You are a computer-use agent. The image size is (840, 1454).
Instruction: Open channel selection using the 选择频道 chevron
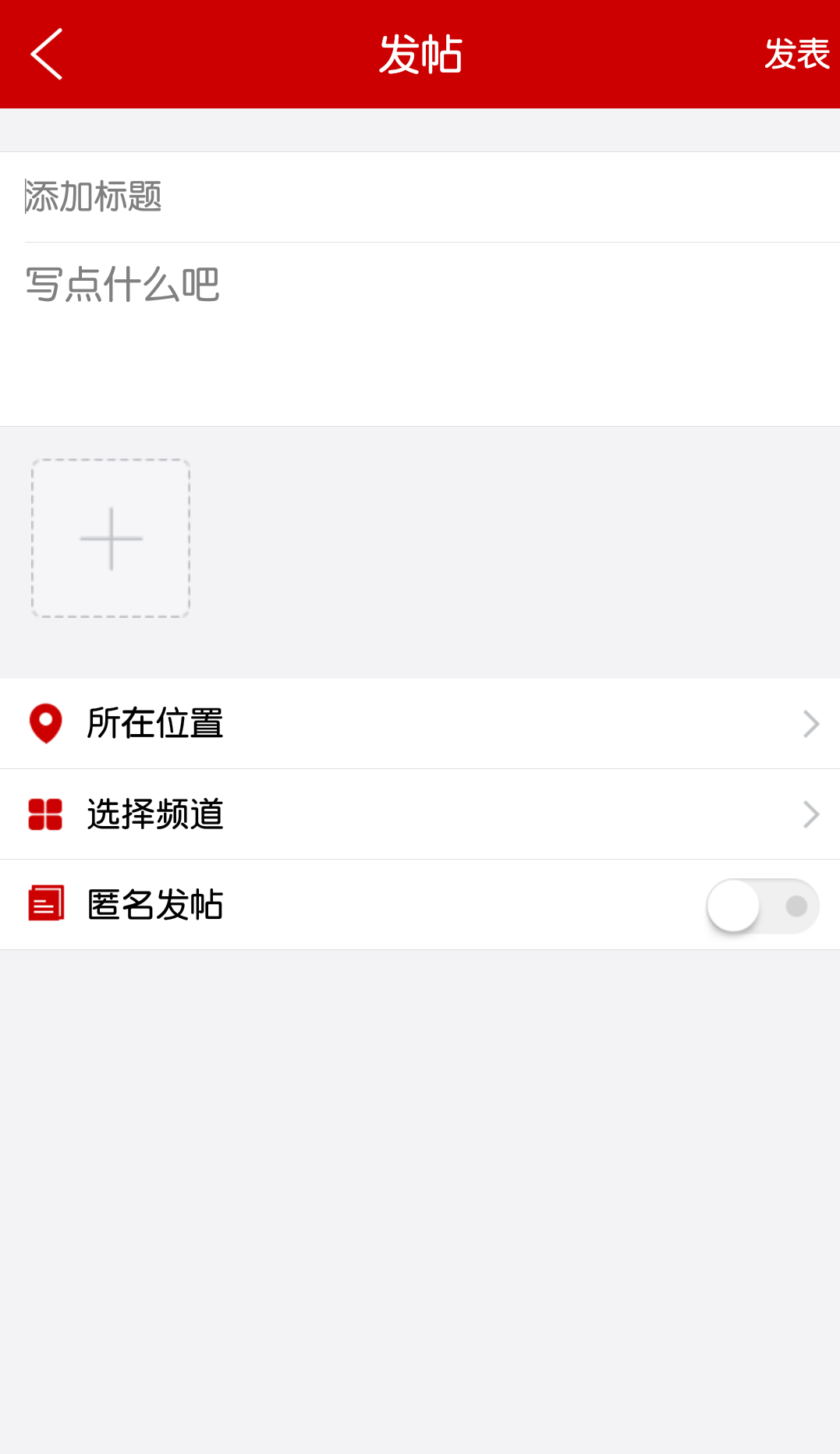pyautogui.click(x=812, y=814)
